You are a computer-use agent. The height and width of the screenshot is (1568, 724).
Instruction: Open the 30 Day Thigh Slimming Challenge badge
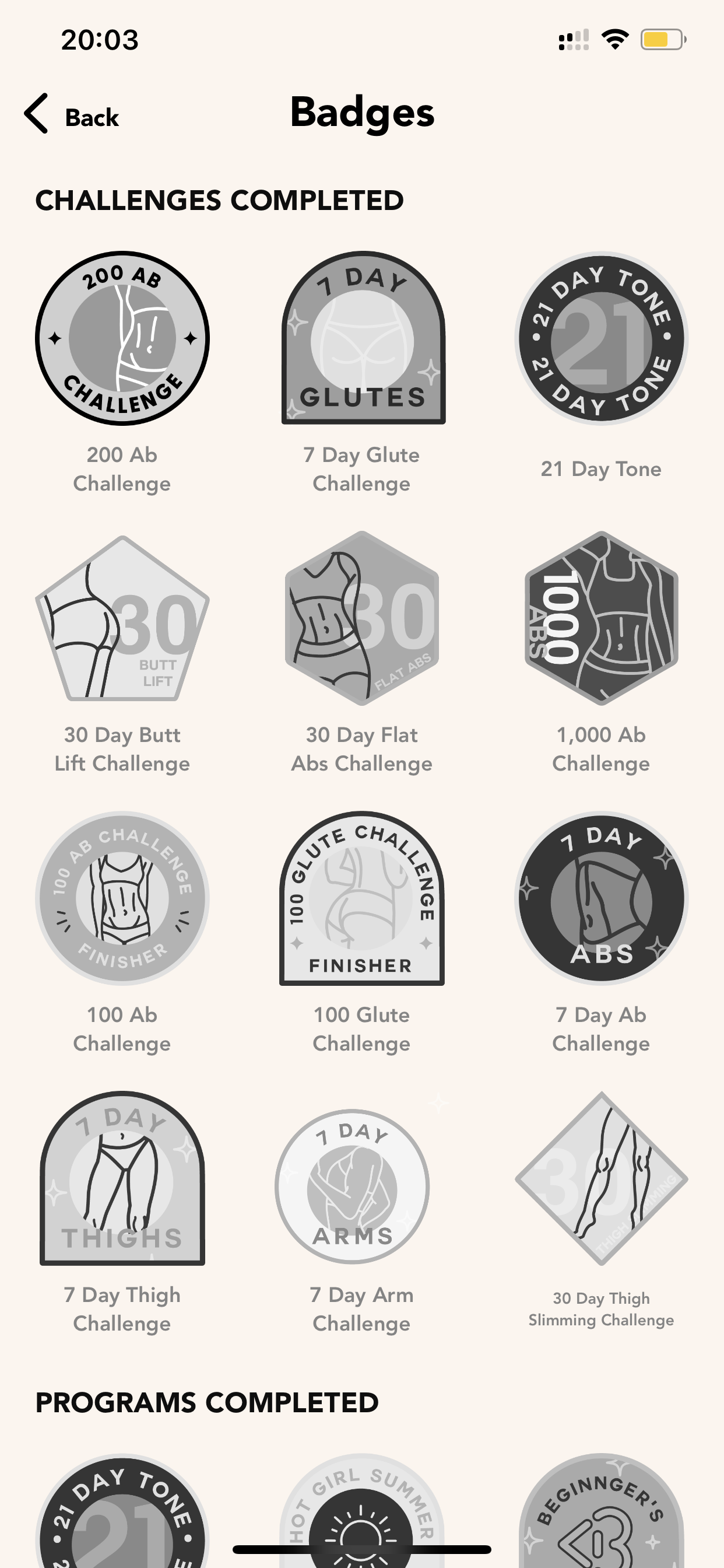point(601,1178)
